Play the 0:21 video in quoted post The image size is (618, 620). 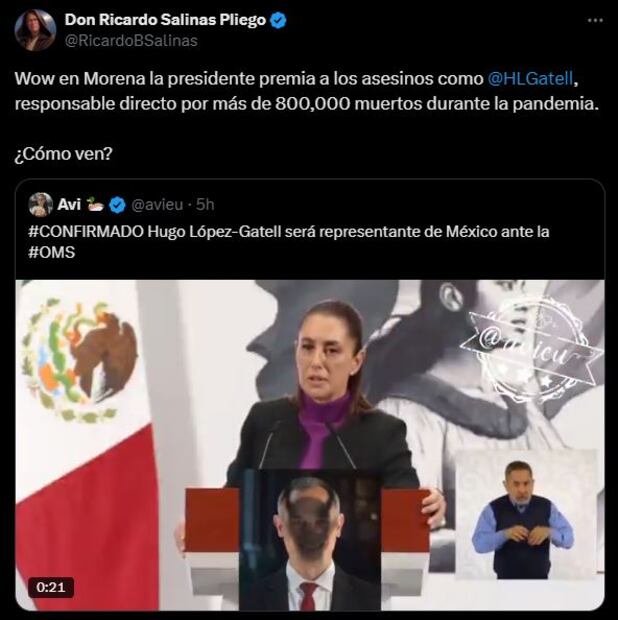pos(310,445)
